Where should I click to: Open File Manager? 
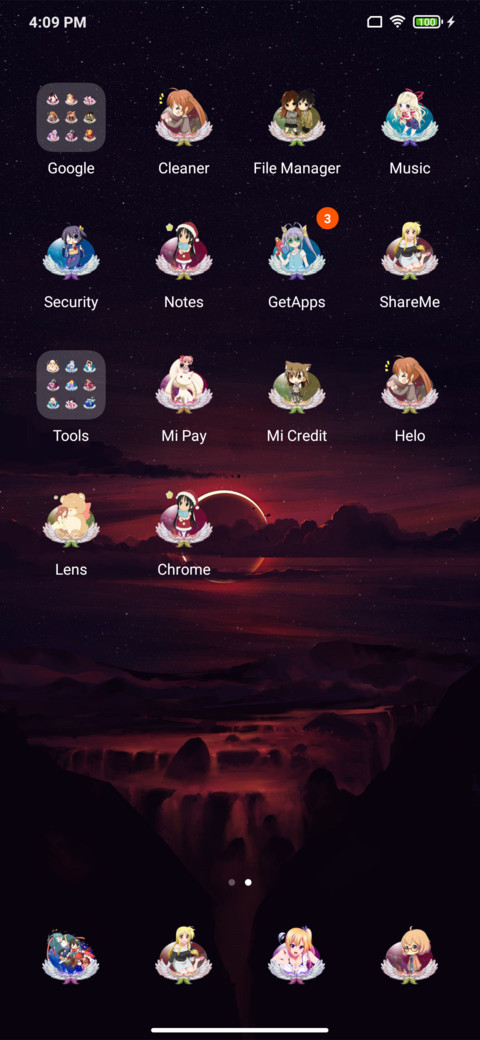tap(296, 117)
